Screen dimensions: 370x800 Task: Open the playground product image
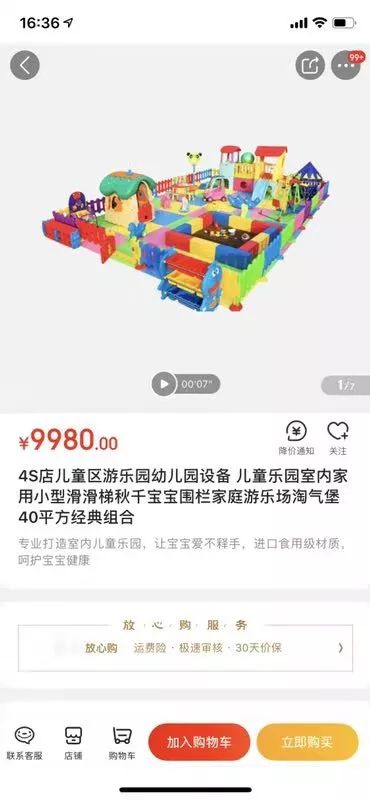point(185,228)
